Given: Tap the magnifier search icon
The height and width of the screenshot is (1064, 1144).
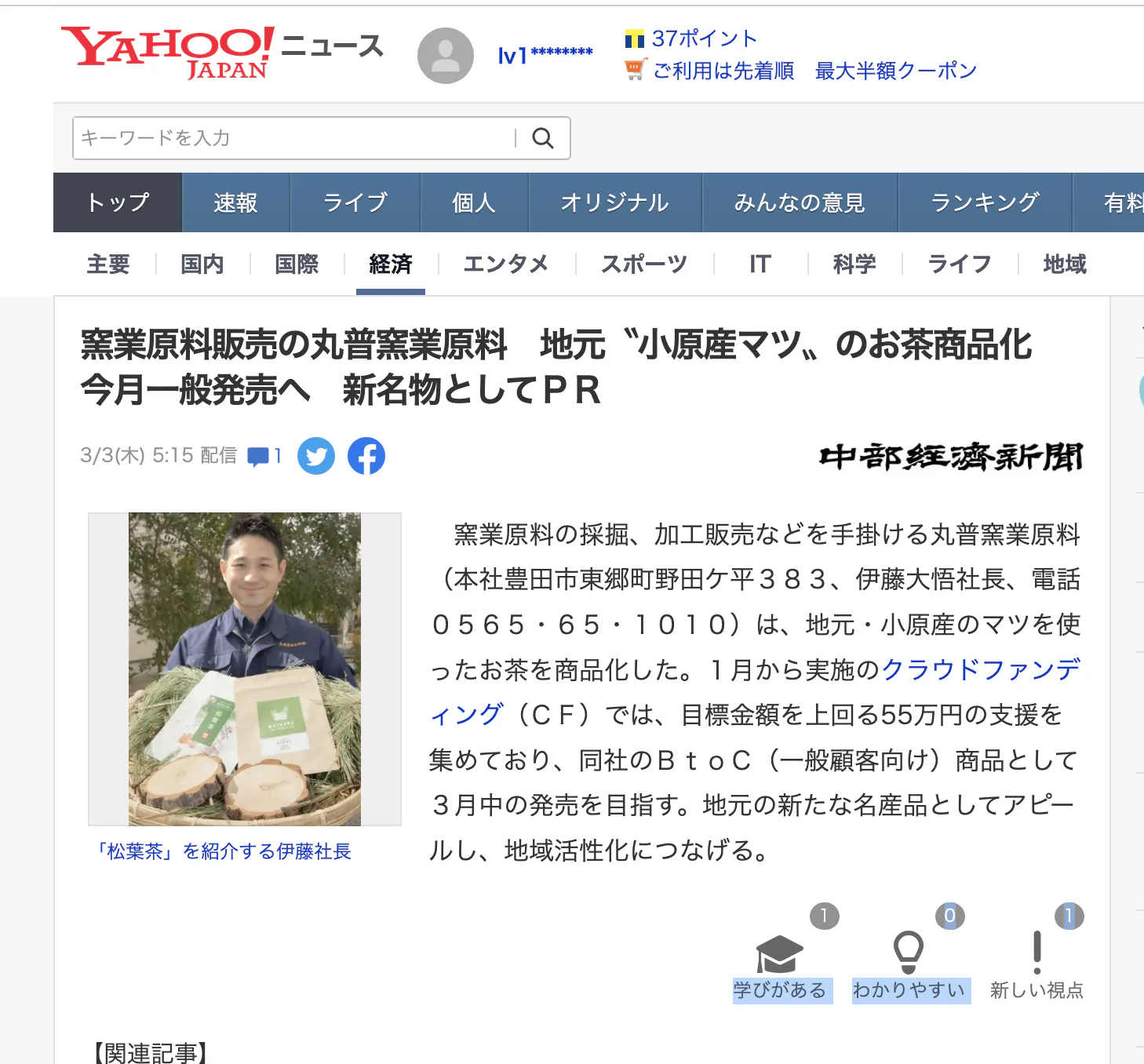Looking at the screenshot, I should pos(543,138).
